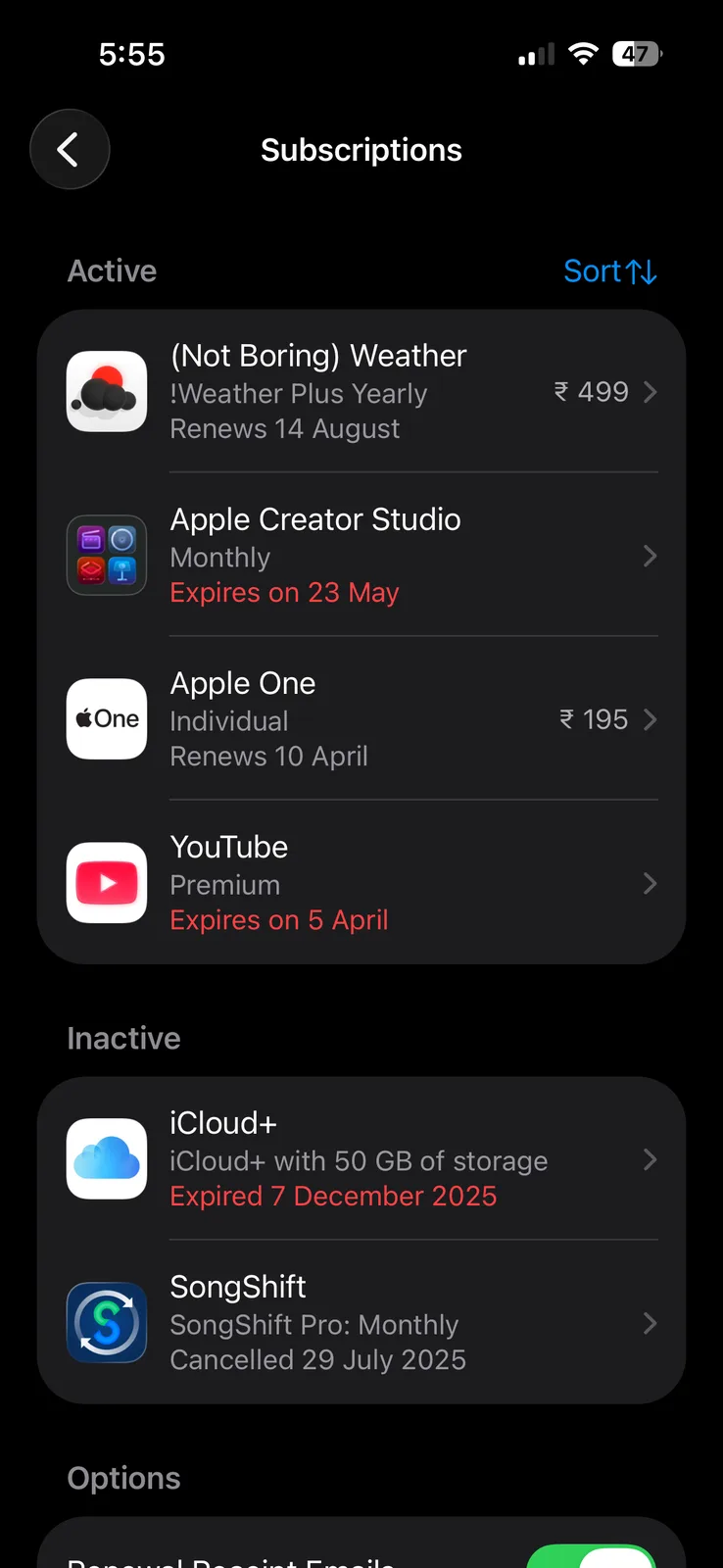View the cancelled SongShift subscription
This screenshot has width=723, height=1568.
point(361,1323)
